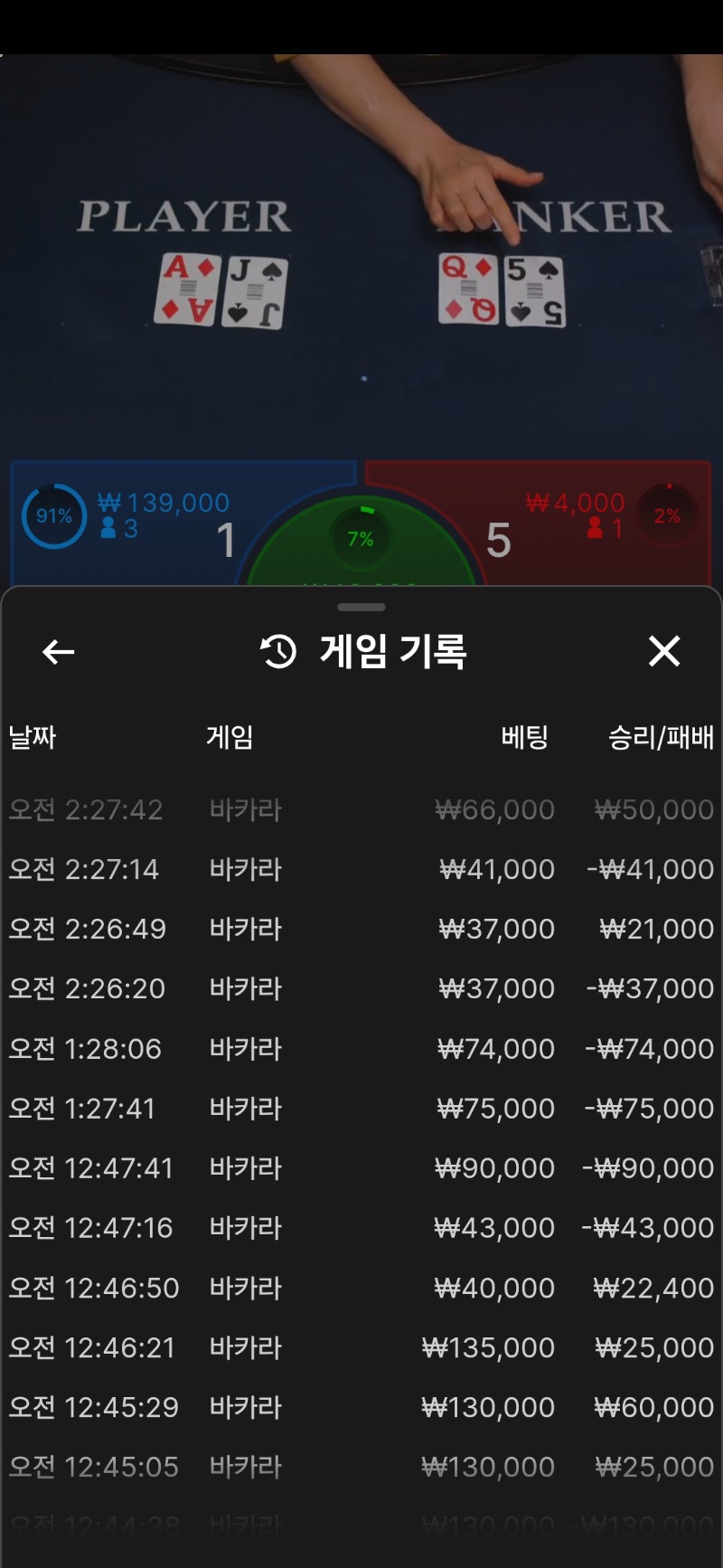
Task: Select the 오전 1:27:41 baccarat entry
Action: [x=361, y=1109]
